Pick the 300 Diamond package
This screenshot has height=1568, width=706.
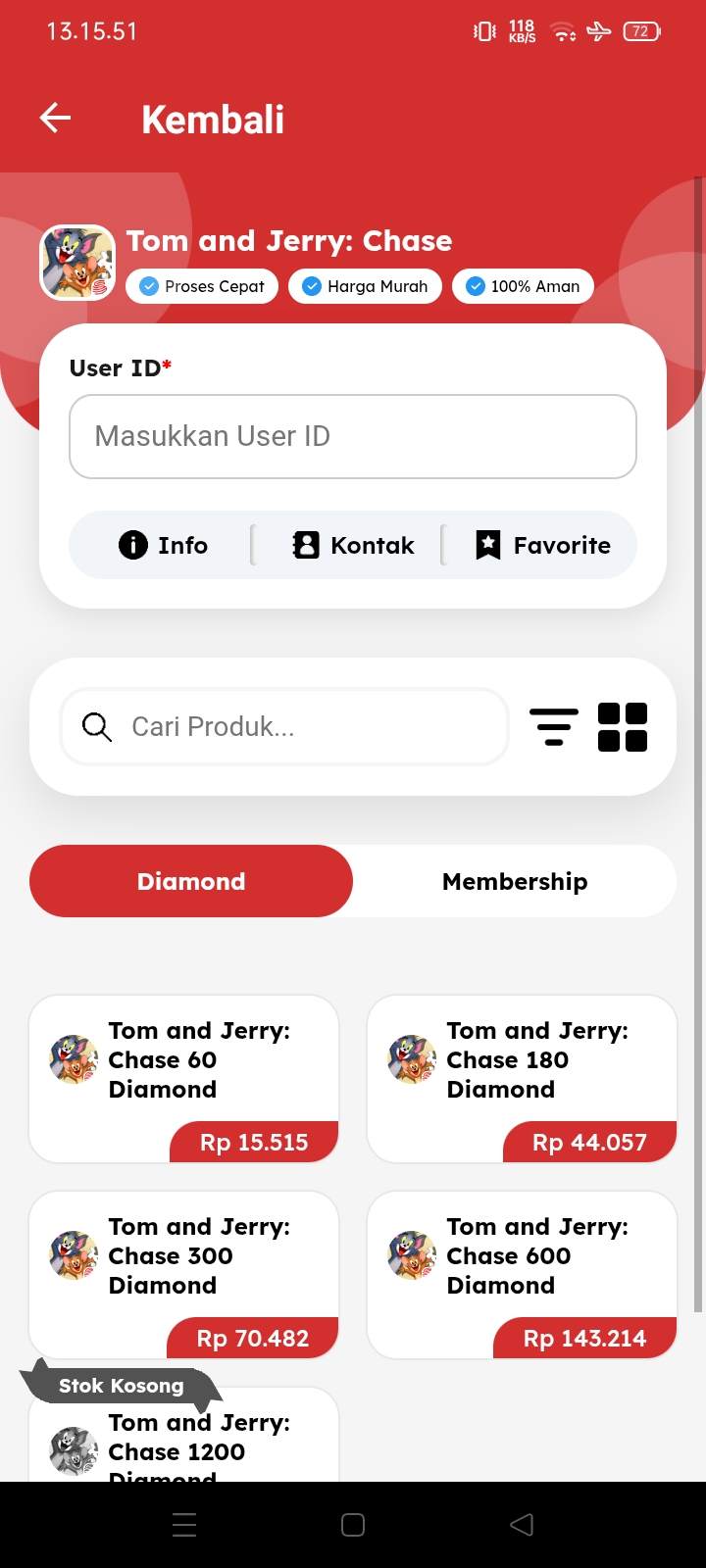(184, 1274)
